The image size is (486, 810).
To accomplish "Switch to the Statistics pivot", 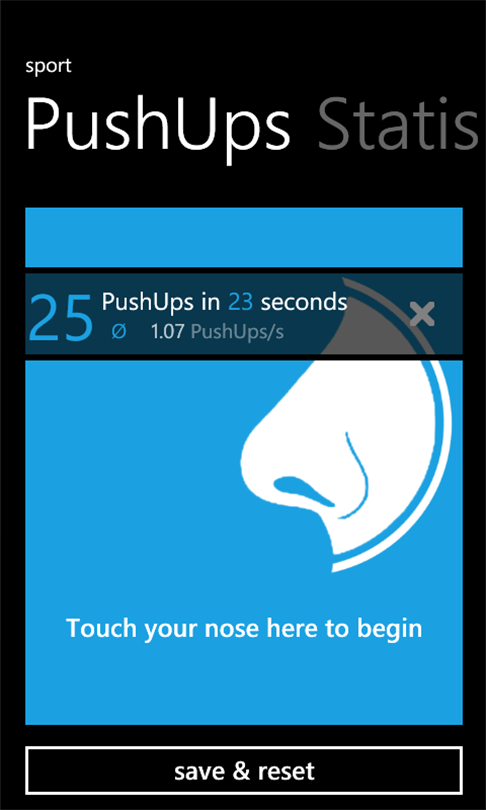I will point(399,126).
